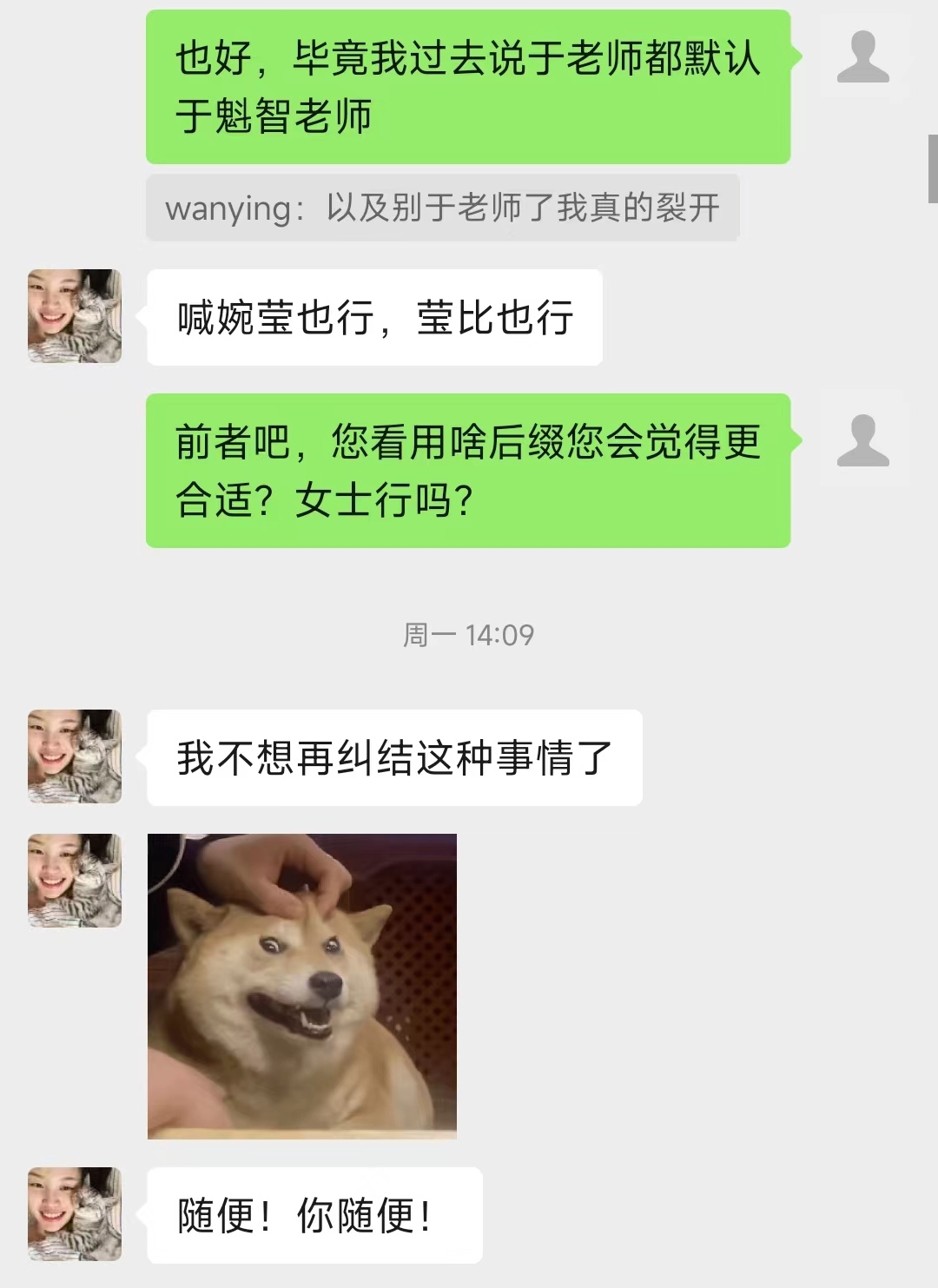This screenshot has height=1288, width=938.
Task: Tap the quoted reply from wanying
Action: (x=442, y=208)
